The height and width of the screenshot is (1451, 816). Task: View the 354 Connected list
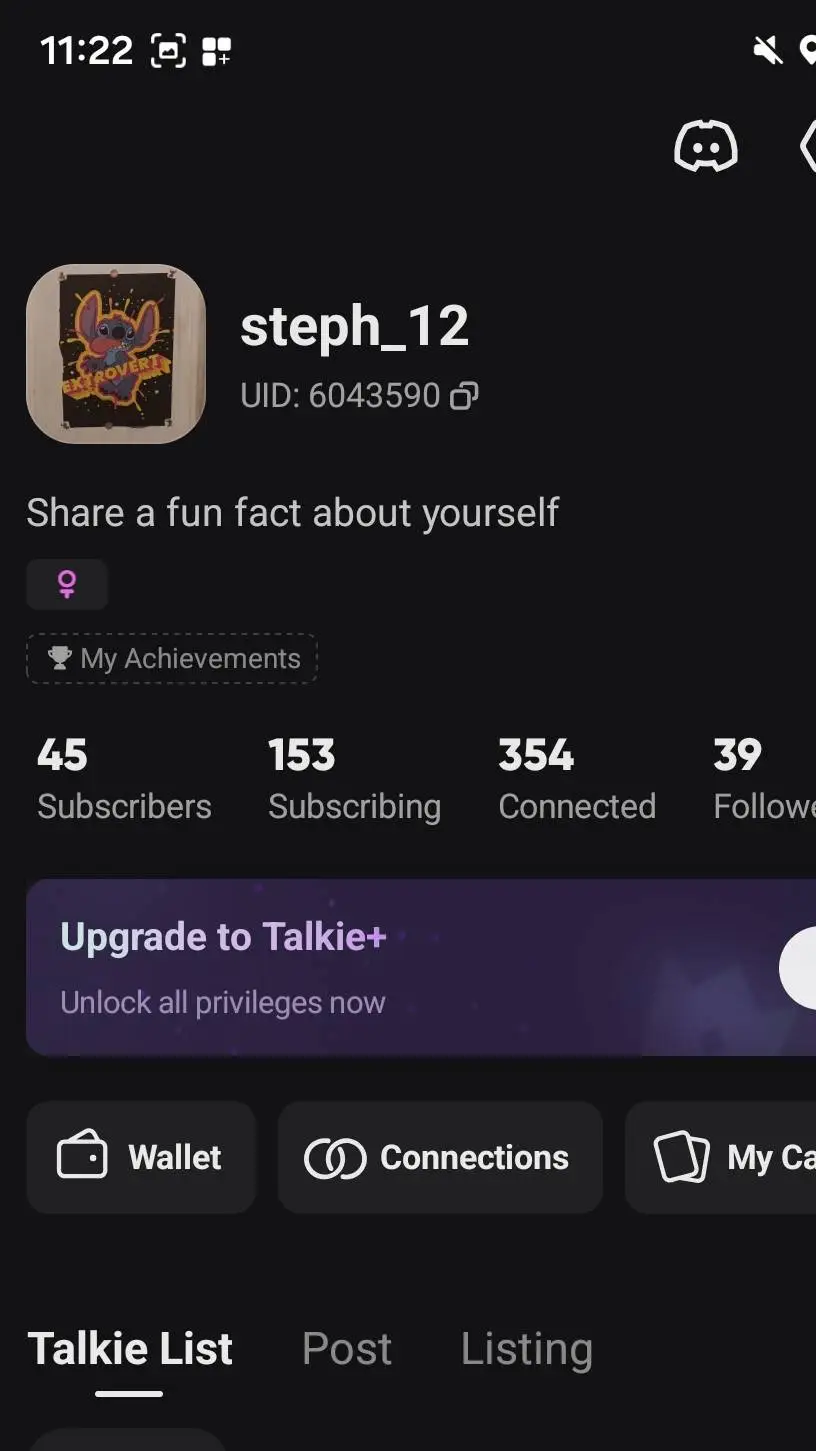coord(577,780)
